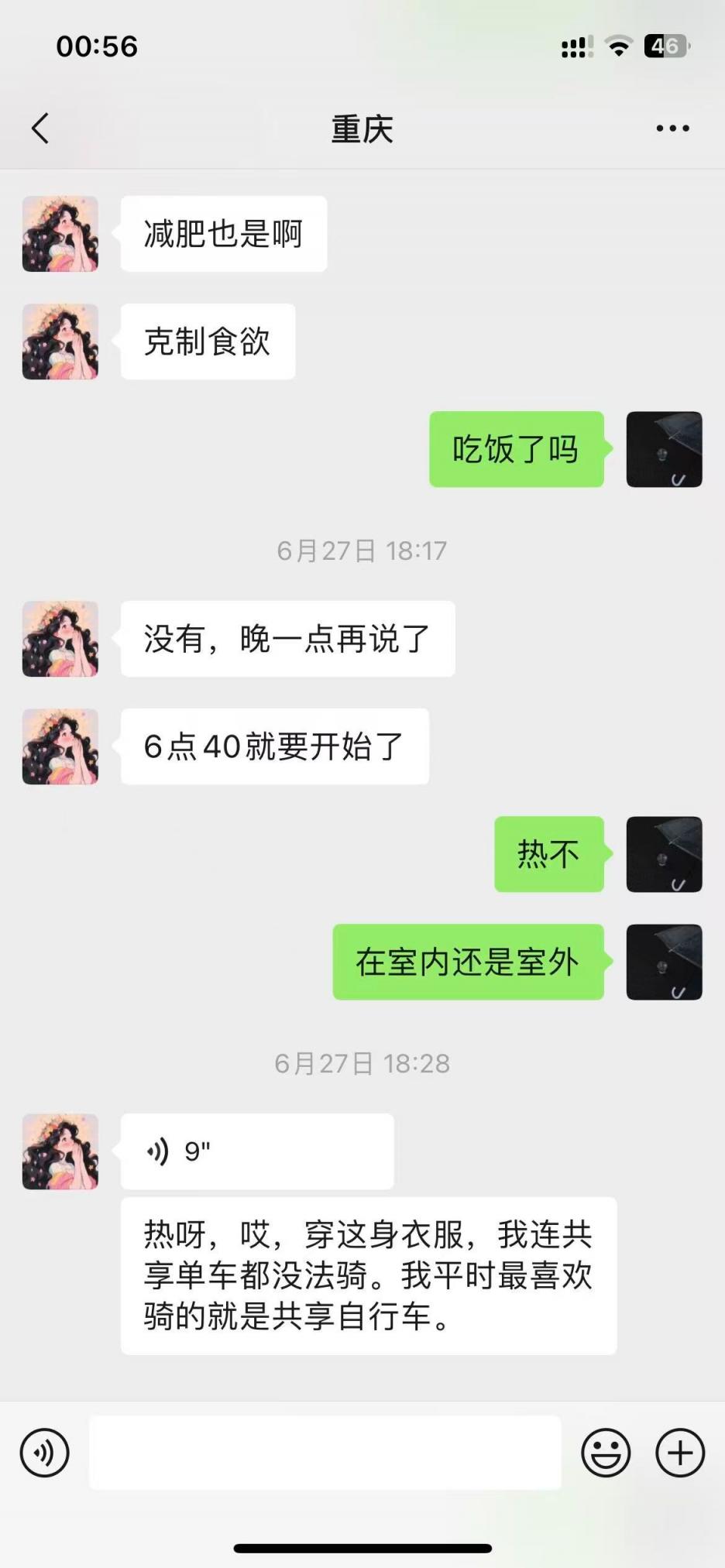The height and width of the screenshot is (1568, 725).
Task: Open the chat info overflow menu
Action: (672, 129)
